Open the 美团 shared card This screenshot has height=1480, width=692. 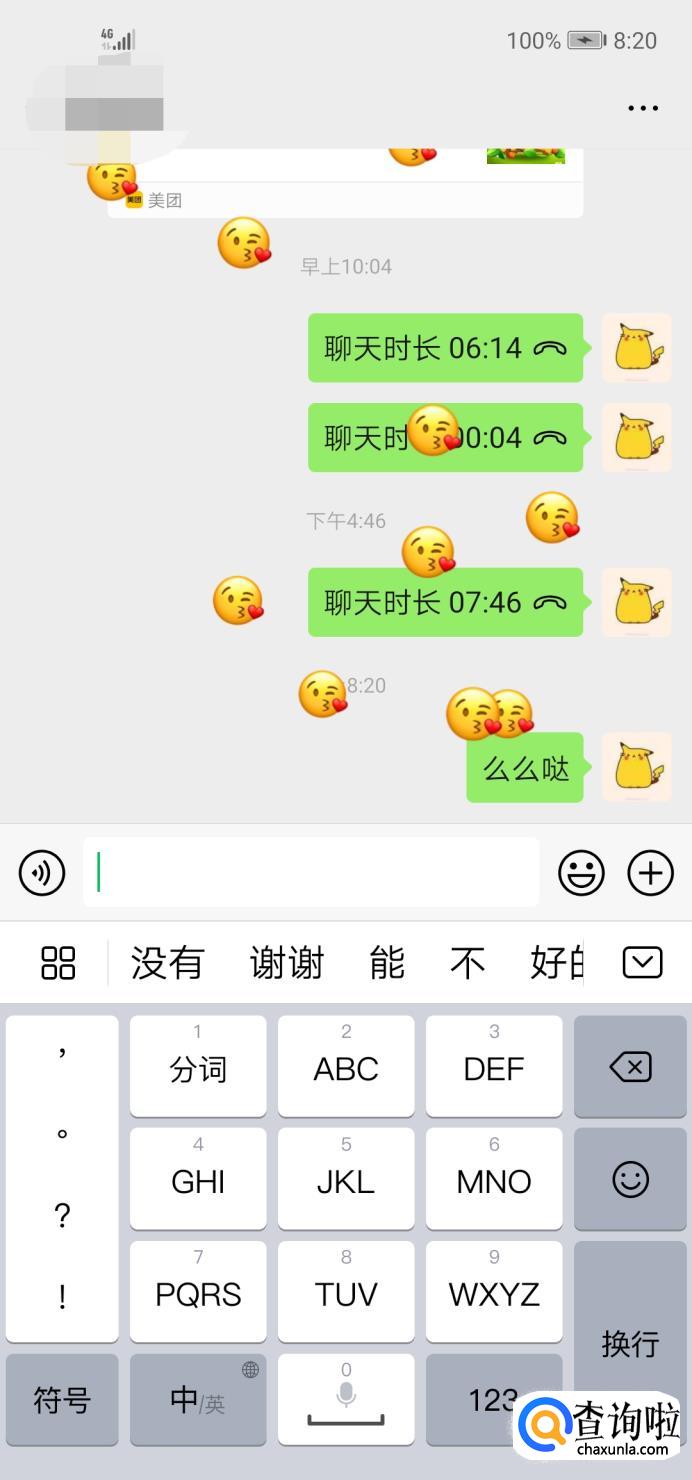pyautogui.click(x=345, y=183)
